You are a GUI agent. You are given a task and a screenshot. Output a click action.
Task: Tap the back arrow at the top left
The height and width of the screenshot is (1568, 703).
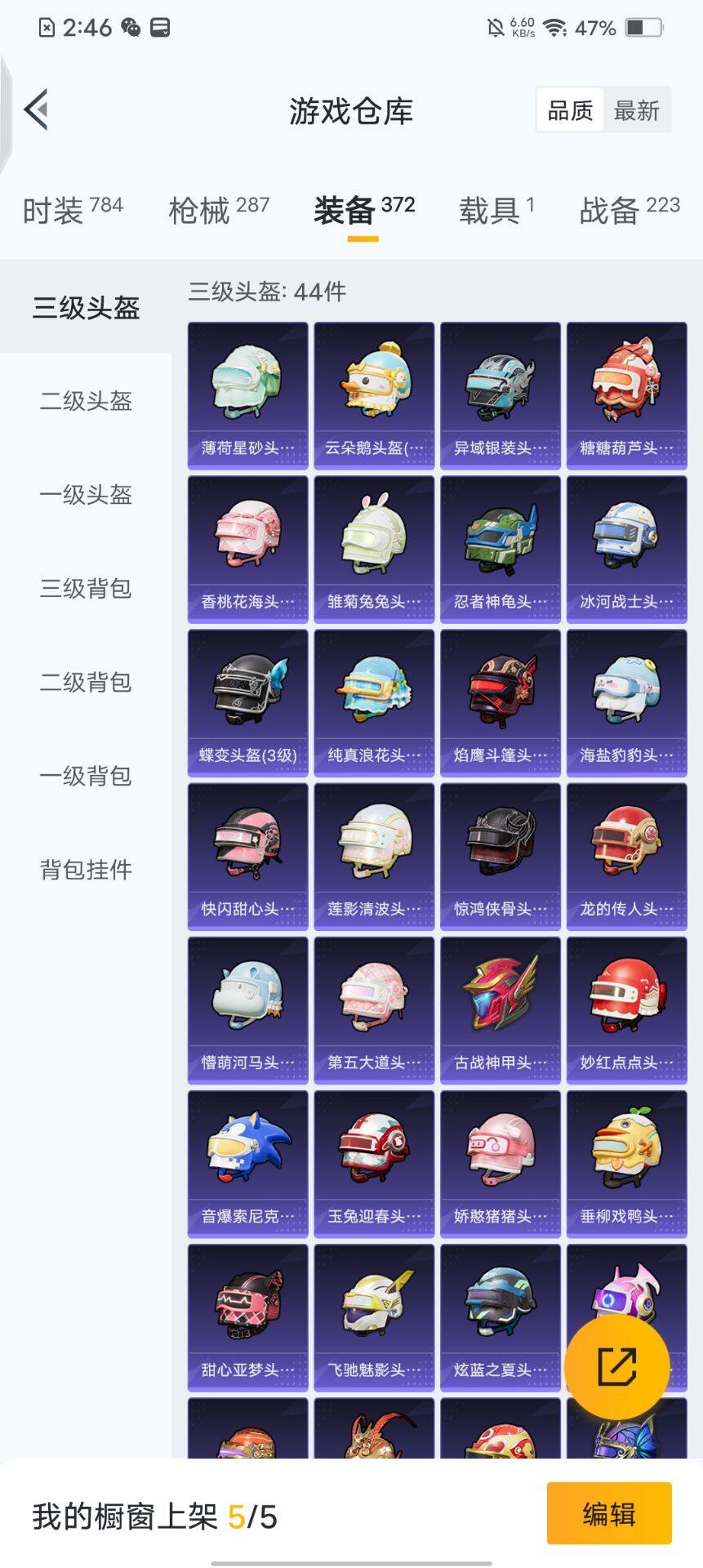pos(36,111)
